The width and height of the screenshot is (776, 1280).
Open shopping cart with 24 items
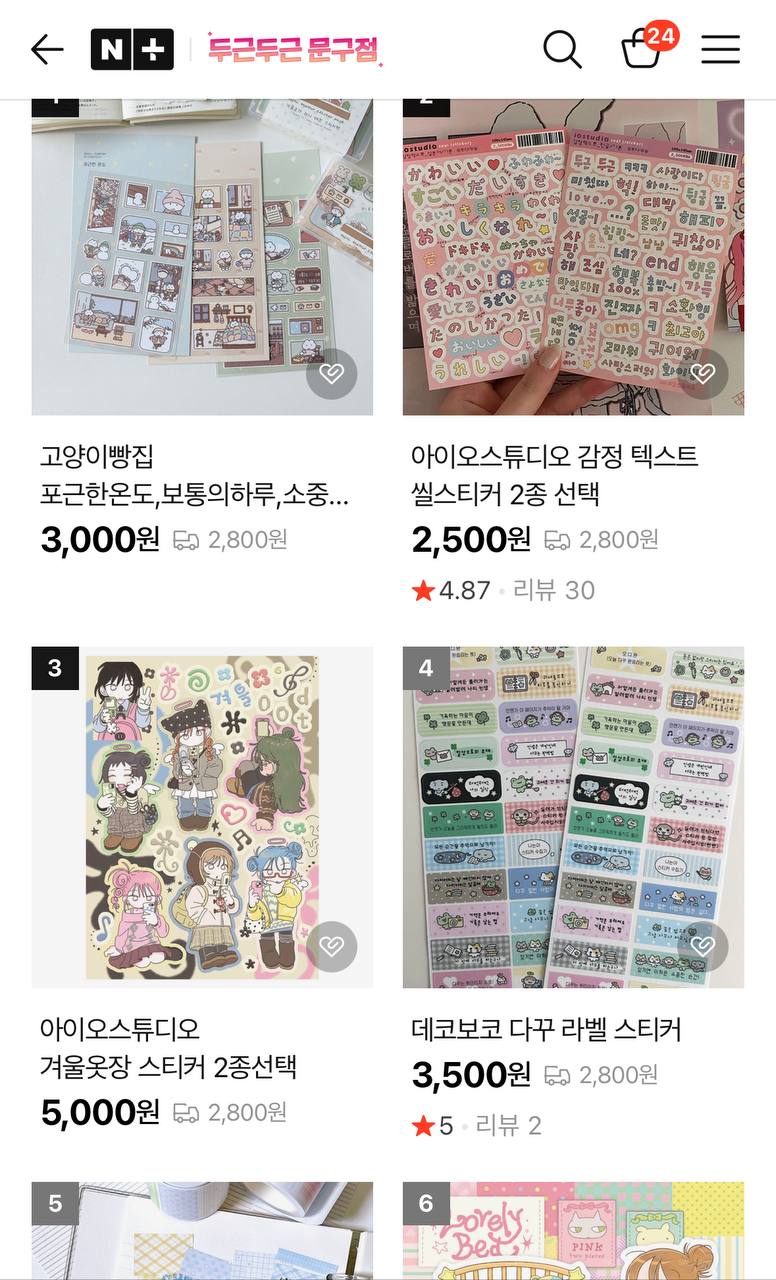[643, 48]
